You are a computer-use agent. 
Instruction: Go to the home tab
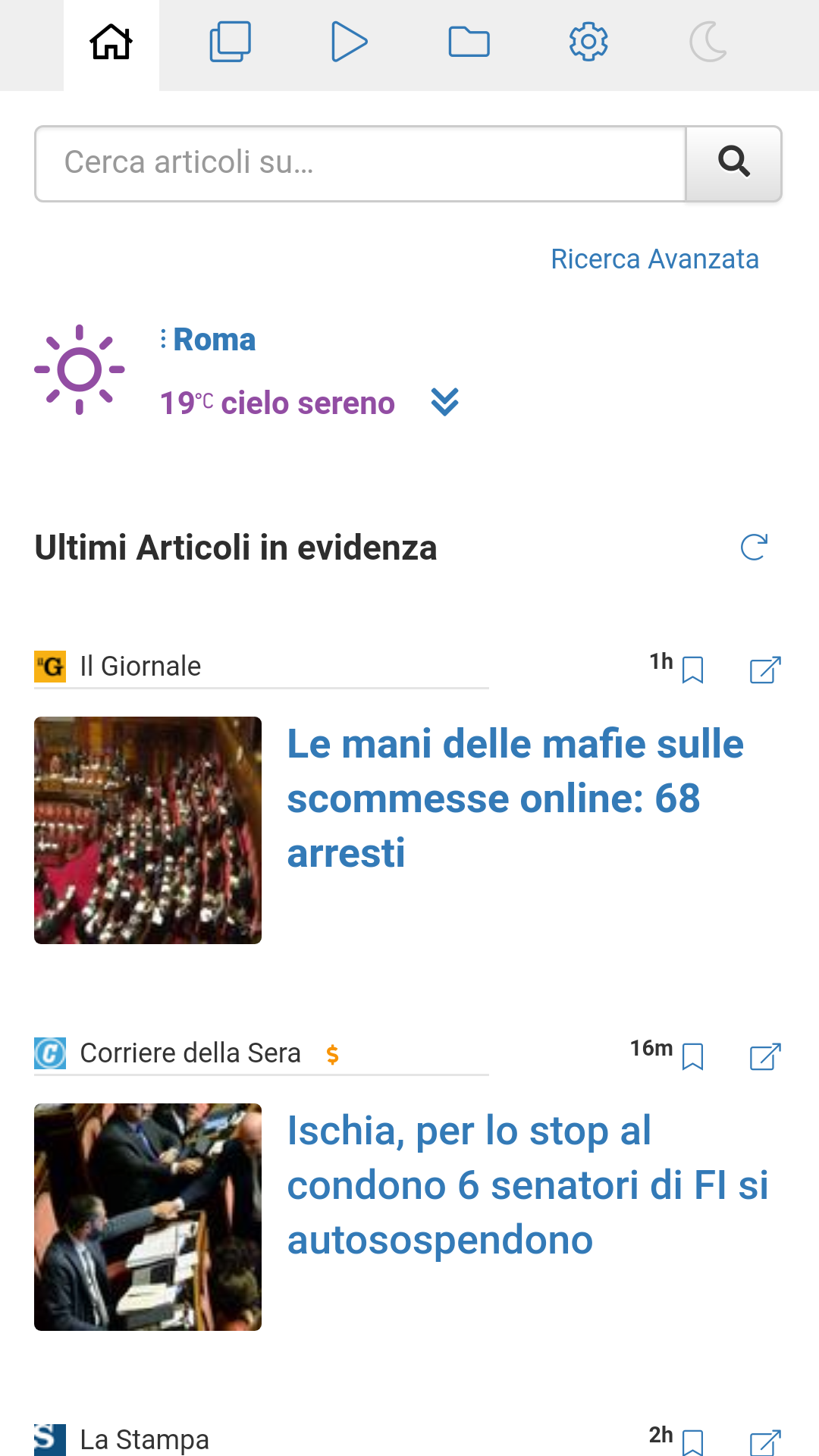pos(111,42)
